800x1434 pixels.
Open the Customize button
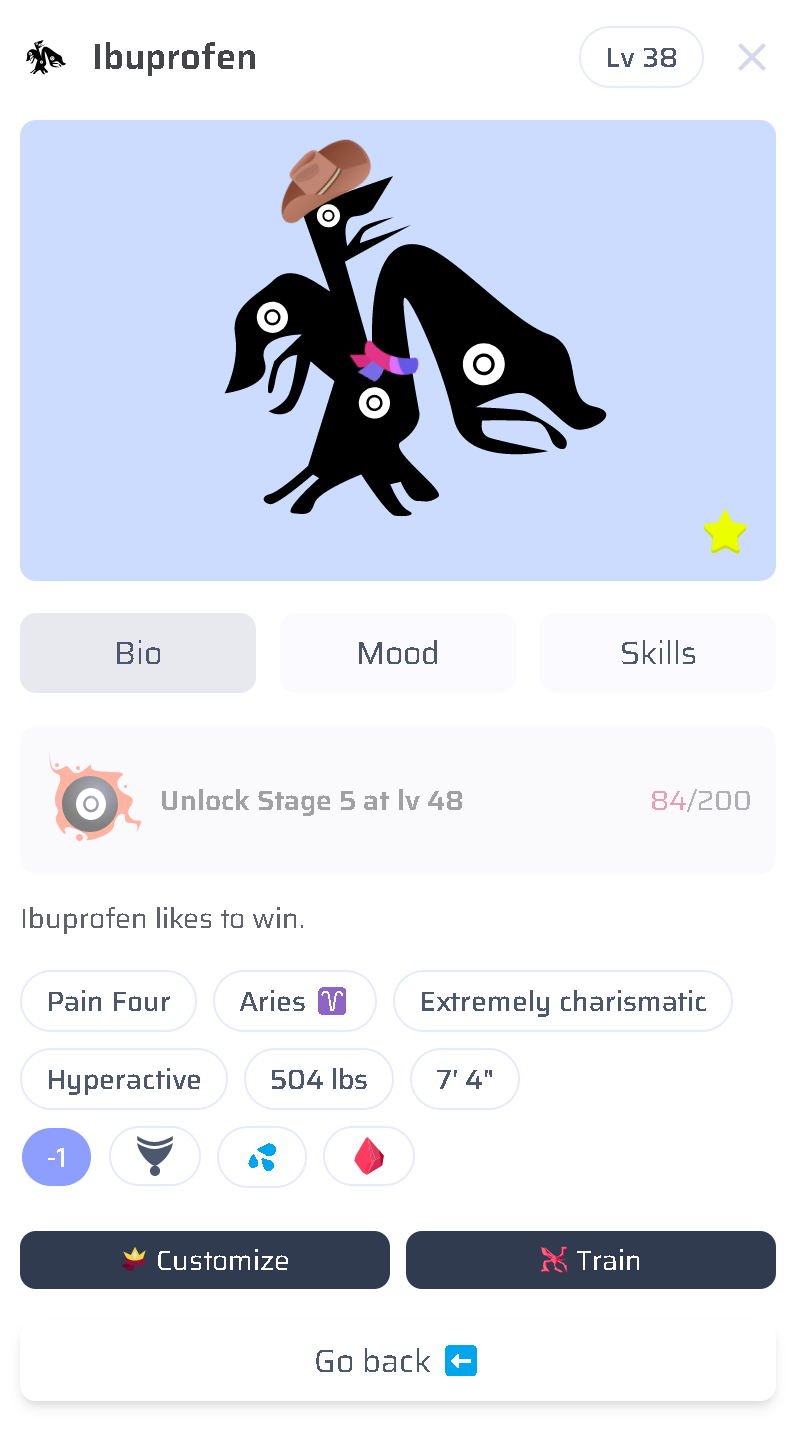(205, 1260)
